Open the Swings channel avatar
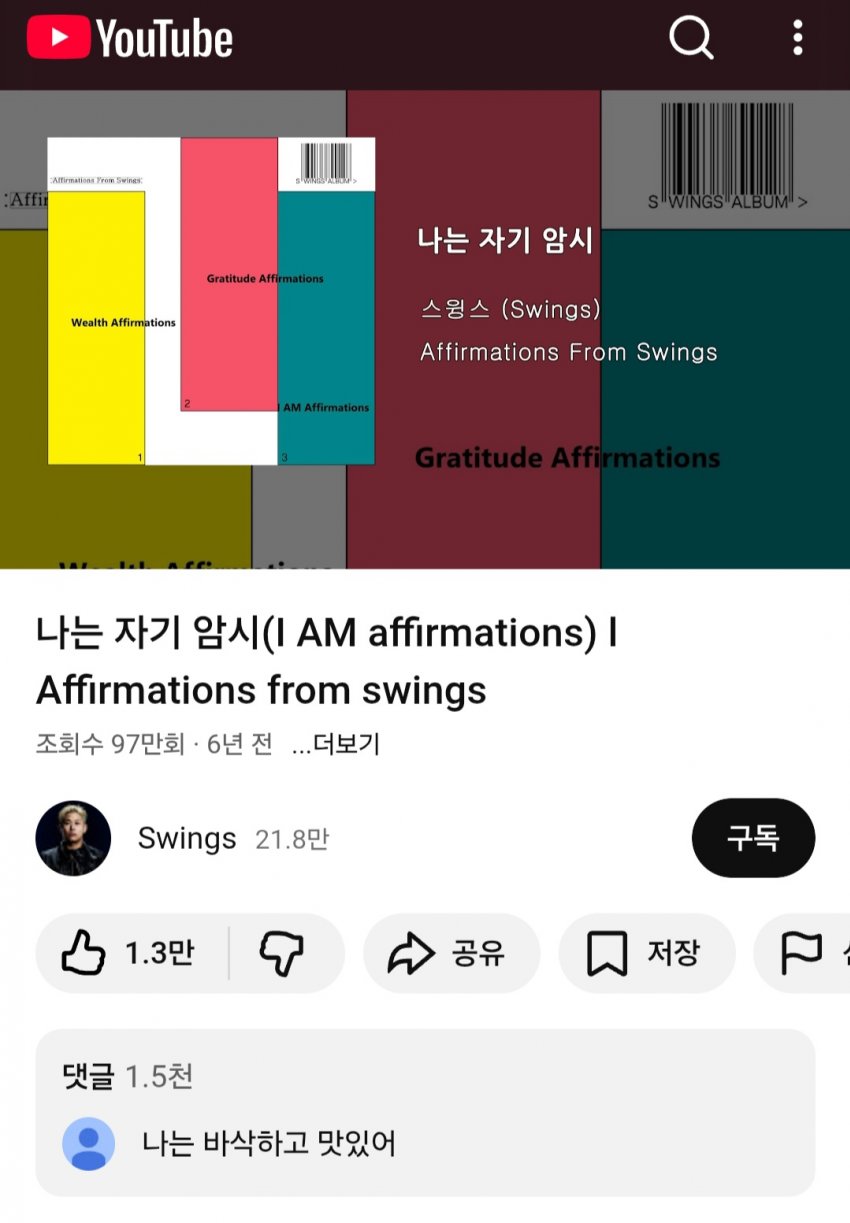 pos(73,838)
